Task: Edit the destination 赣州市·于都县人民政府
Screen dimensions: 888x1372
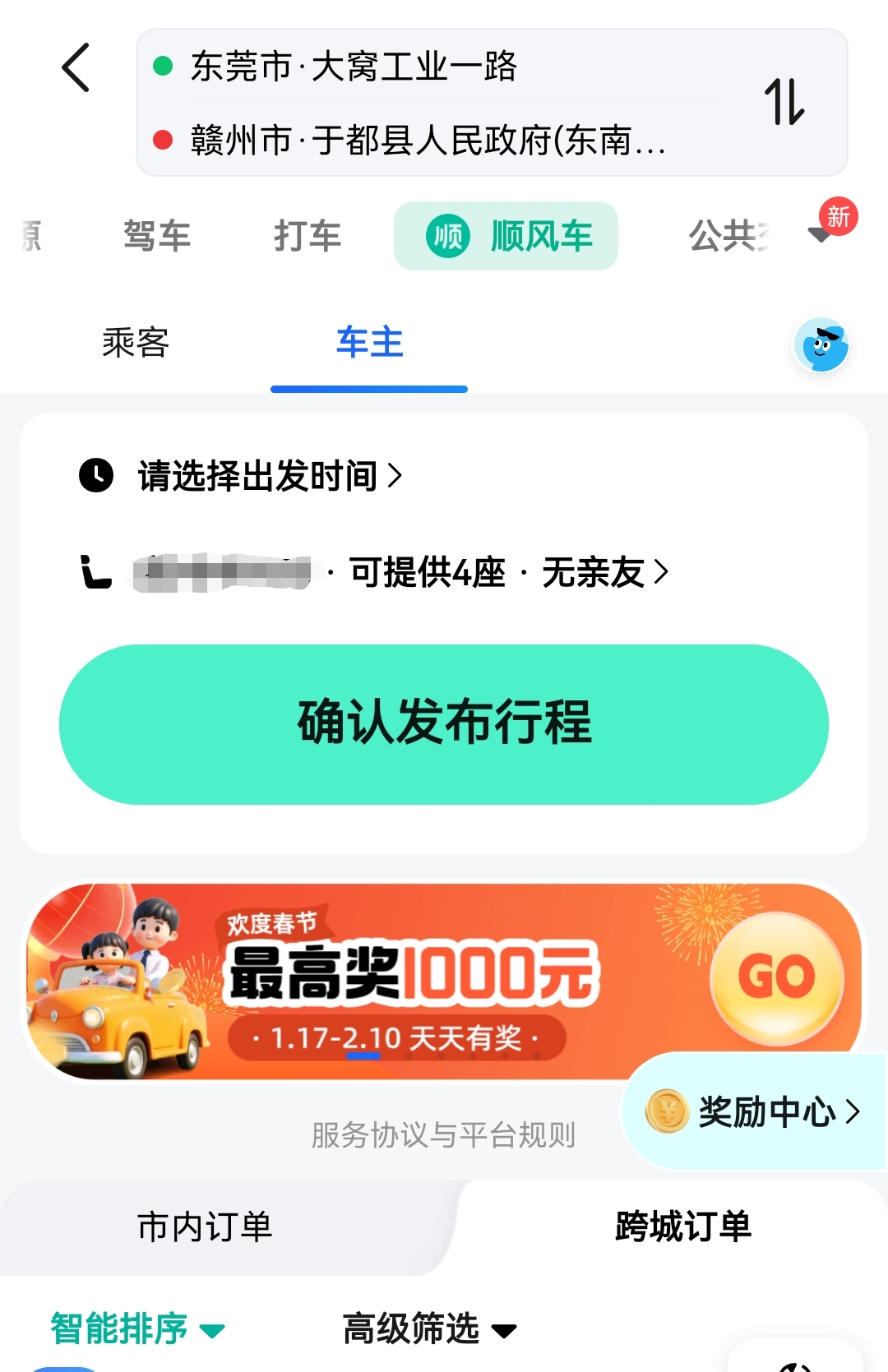Action: click(x=428, y=141)
